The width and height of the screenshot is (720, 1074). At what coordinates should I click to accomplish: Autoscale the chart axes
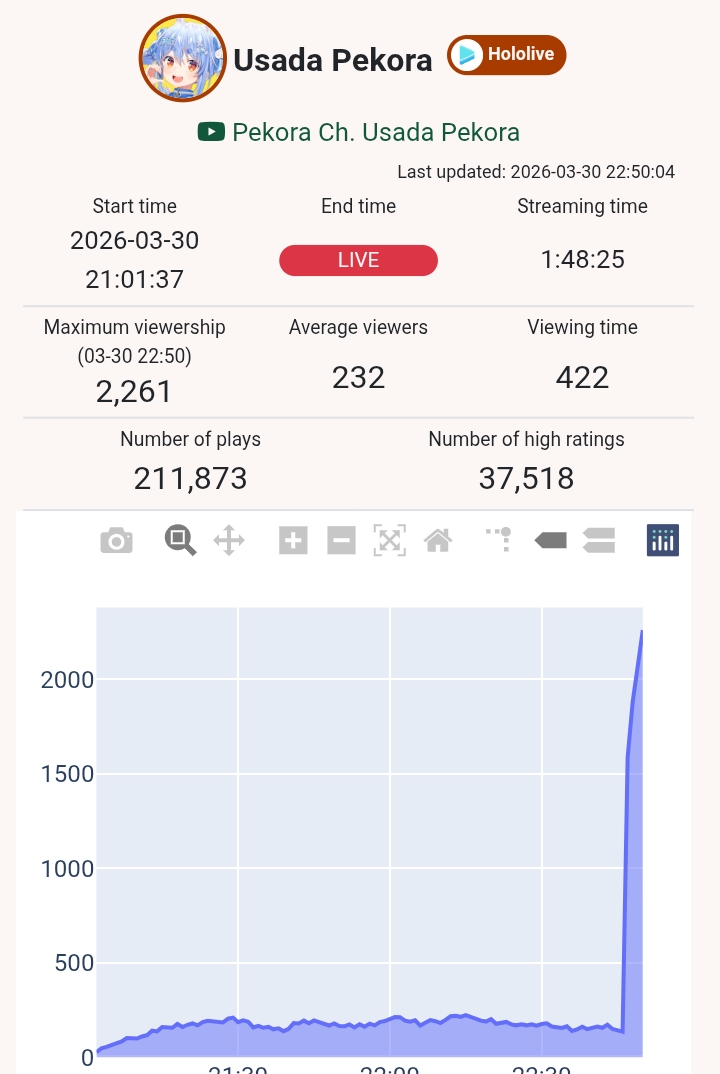[x=389, y=541]
